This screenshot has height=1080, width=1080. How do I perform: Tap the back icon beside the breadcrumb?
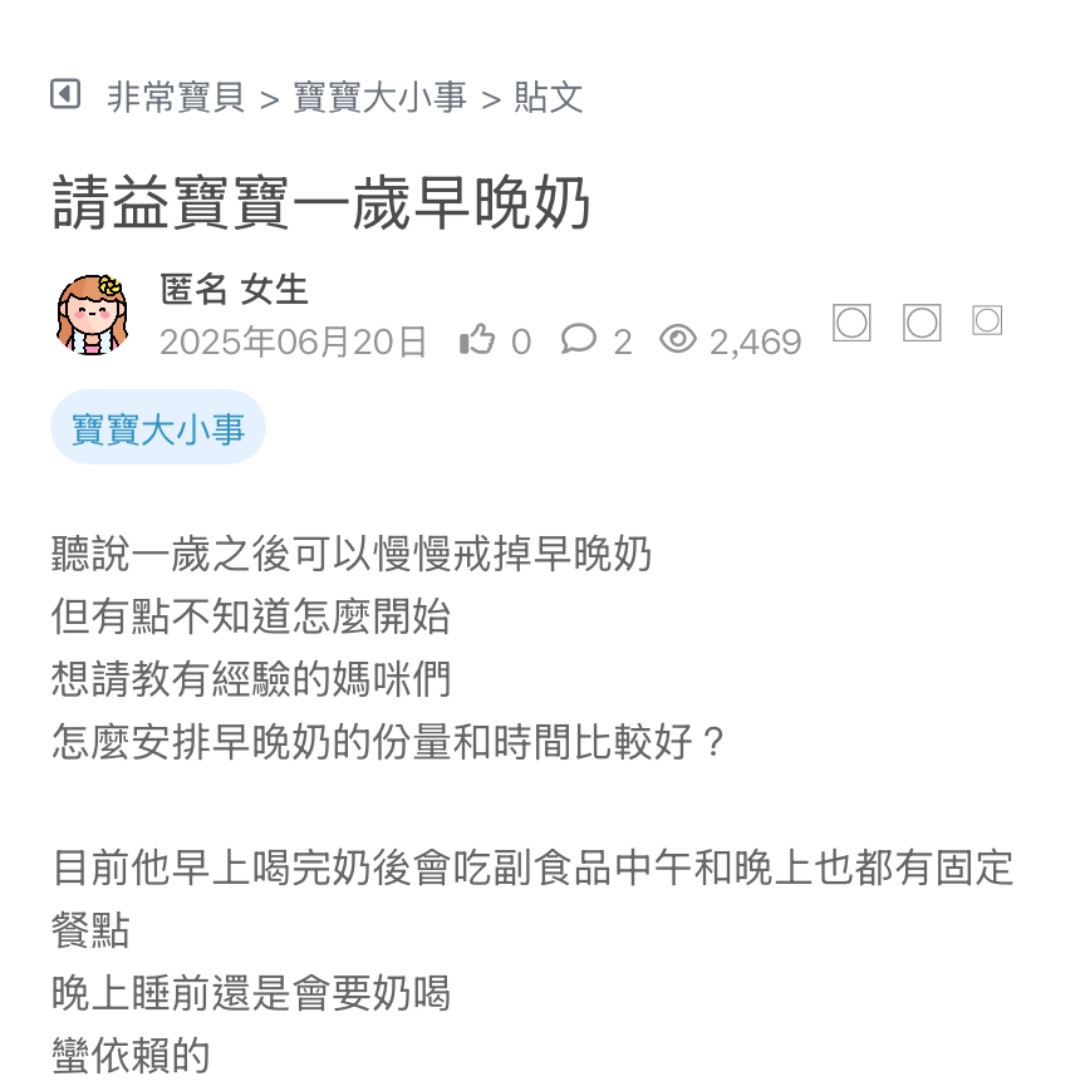65,96
